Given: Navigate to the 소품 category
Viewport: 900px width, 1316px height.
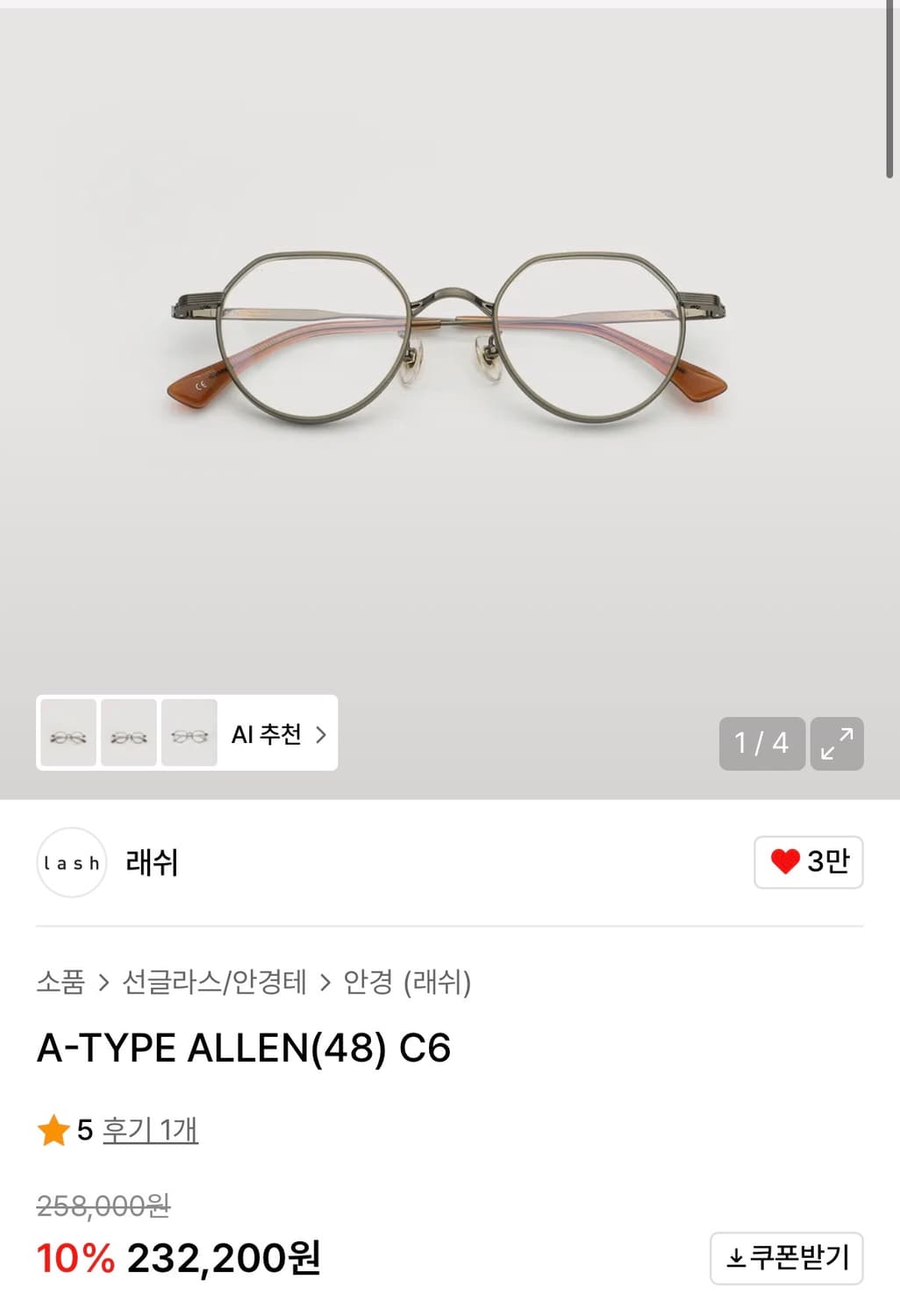Looking at the screenshot, I should pyautogui.click(x=61, y=984).
